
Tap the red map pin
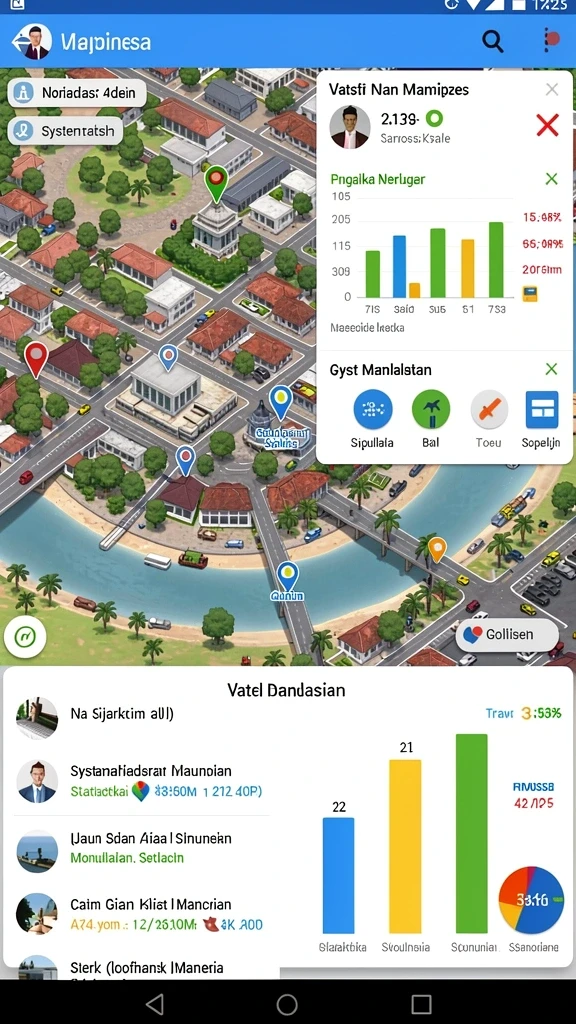pos(36,359)
